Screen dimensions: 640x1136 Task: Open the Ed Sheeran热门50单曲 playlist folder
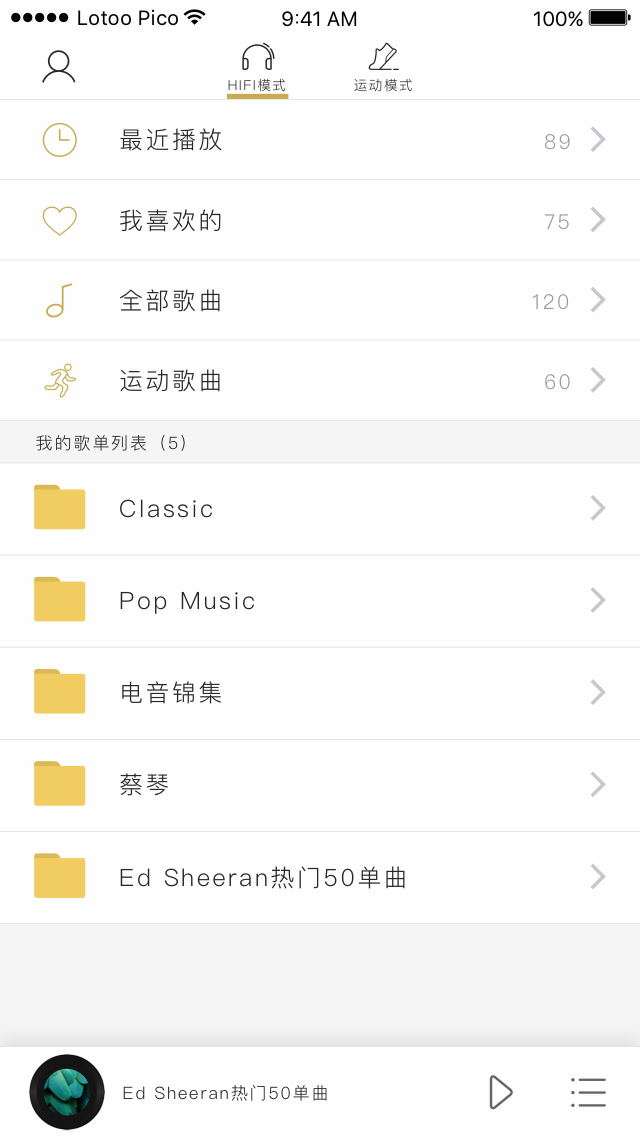(x=320, y=877)
